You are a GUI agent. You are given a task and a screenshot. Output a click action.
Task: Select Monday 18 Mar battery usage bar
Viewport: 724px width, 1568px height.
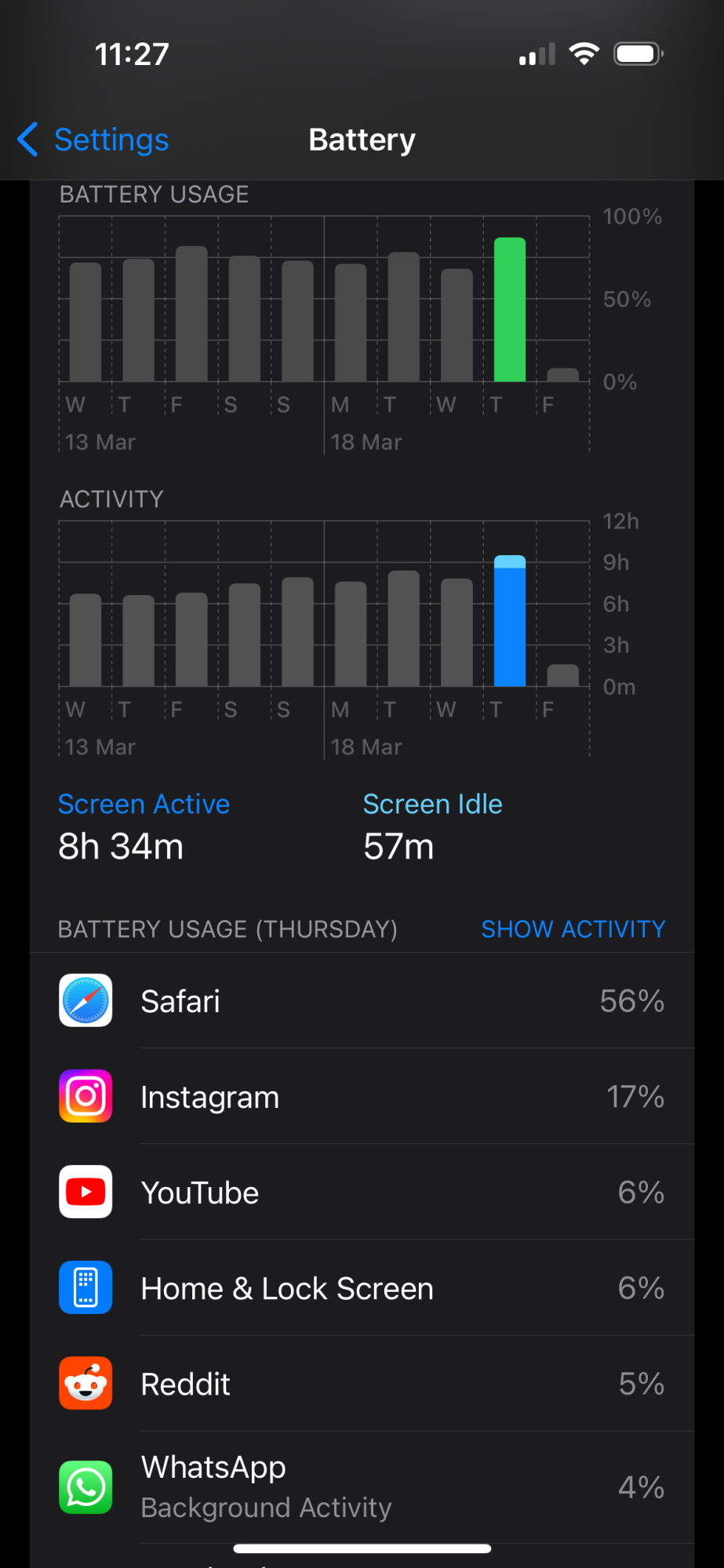351,323
